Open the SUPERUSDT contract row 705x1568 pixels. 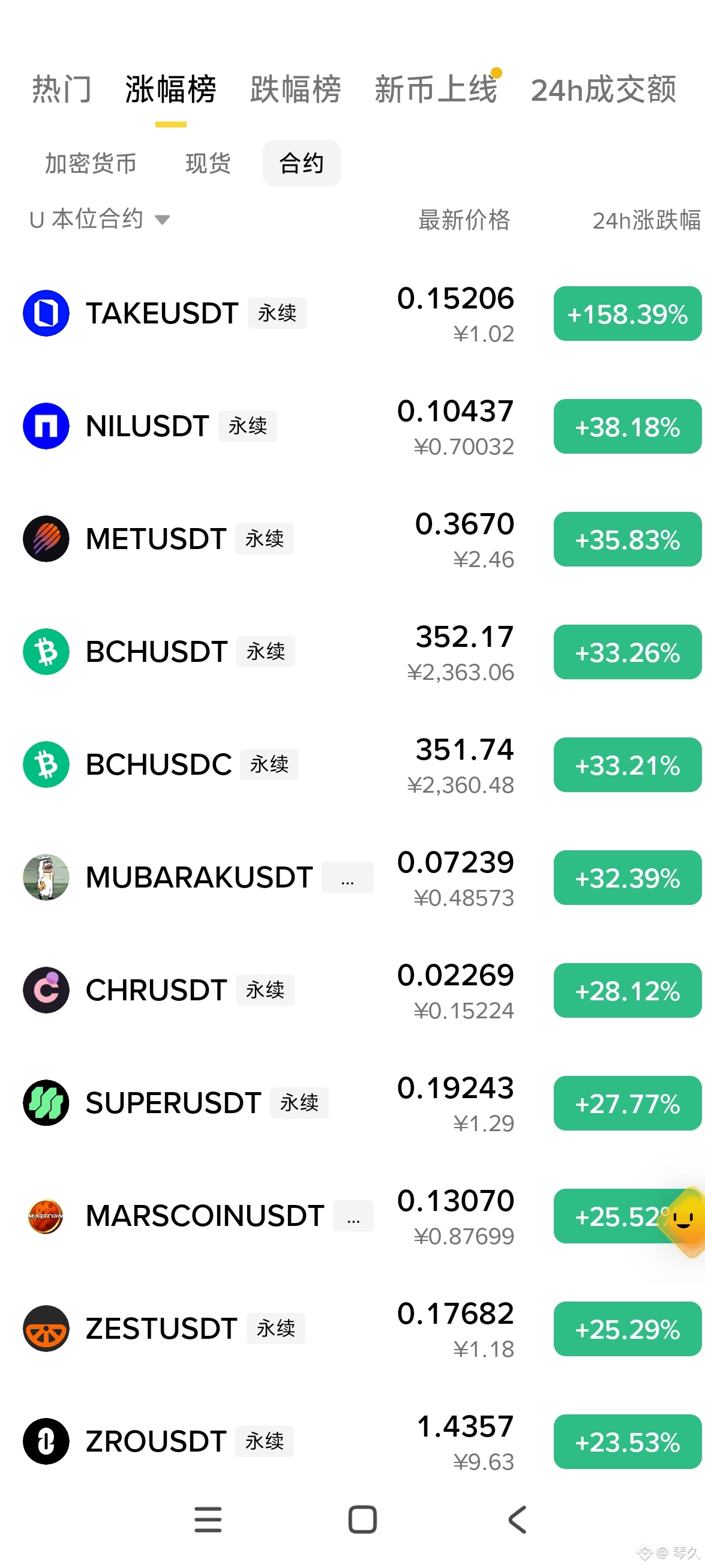(x=353, y=1103)
